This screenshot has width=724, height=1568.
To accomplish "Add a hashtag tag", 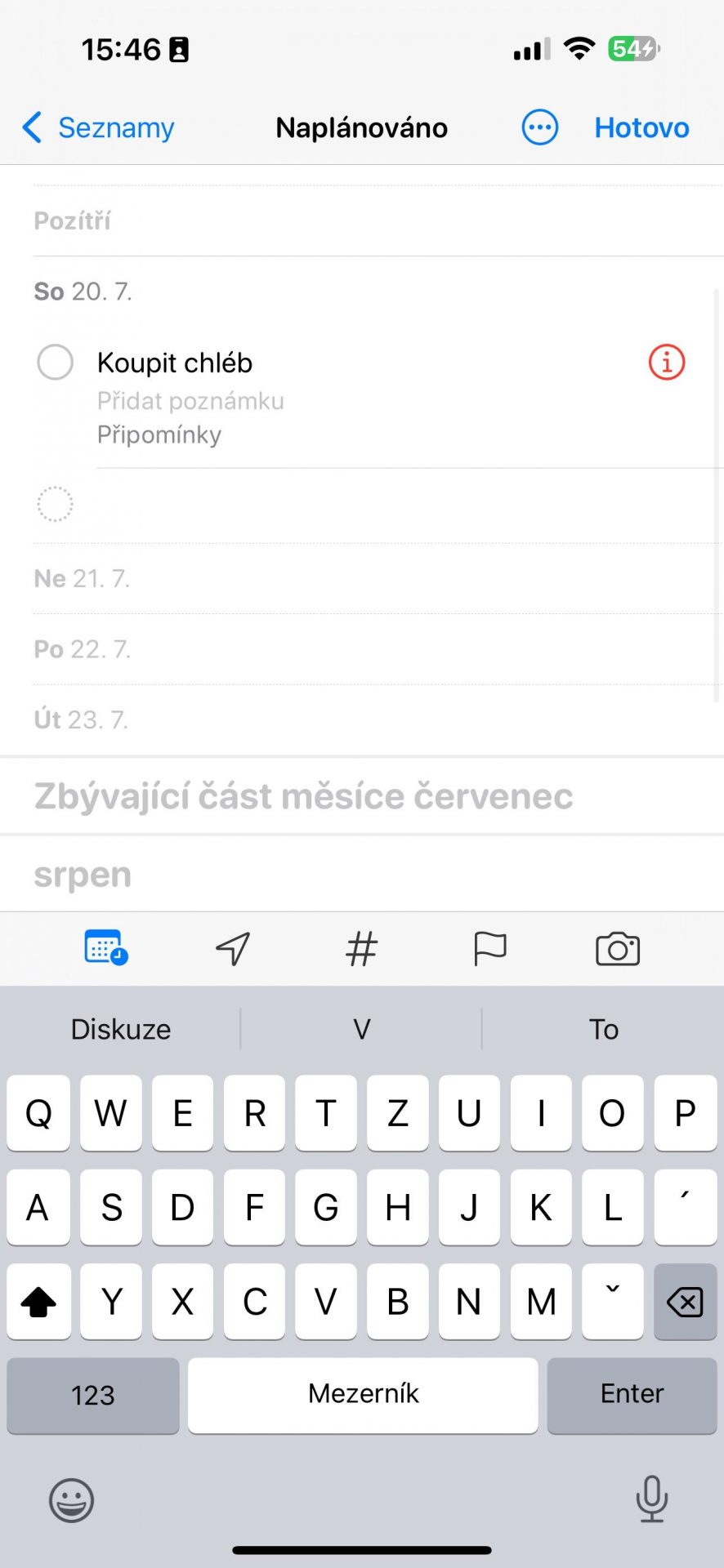I will [x=361, y=949].
